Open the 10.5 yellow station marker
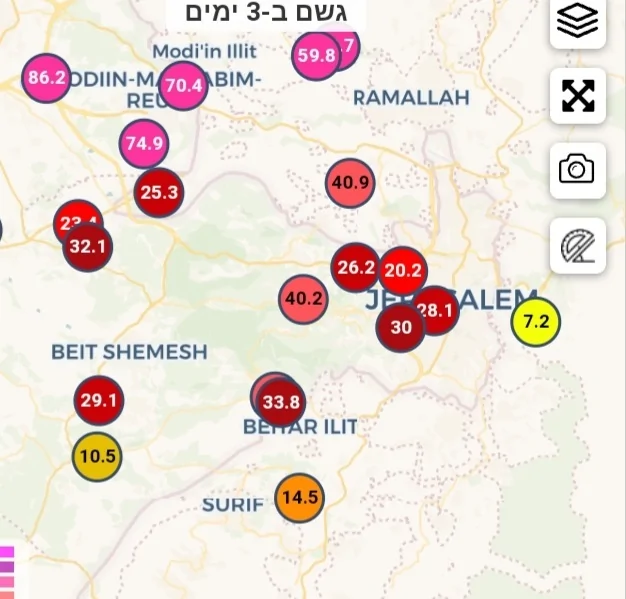The height and width of the screenshot is (599, 626). (x=97, y=457)
